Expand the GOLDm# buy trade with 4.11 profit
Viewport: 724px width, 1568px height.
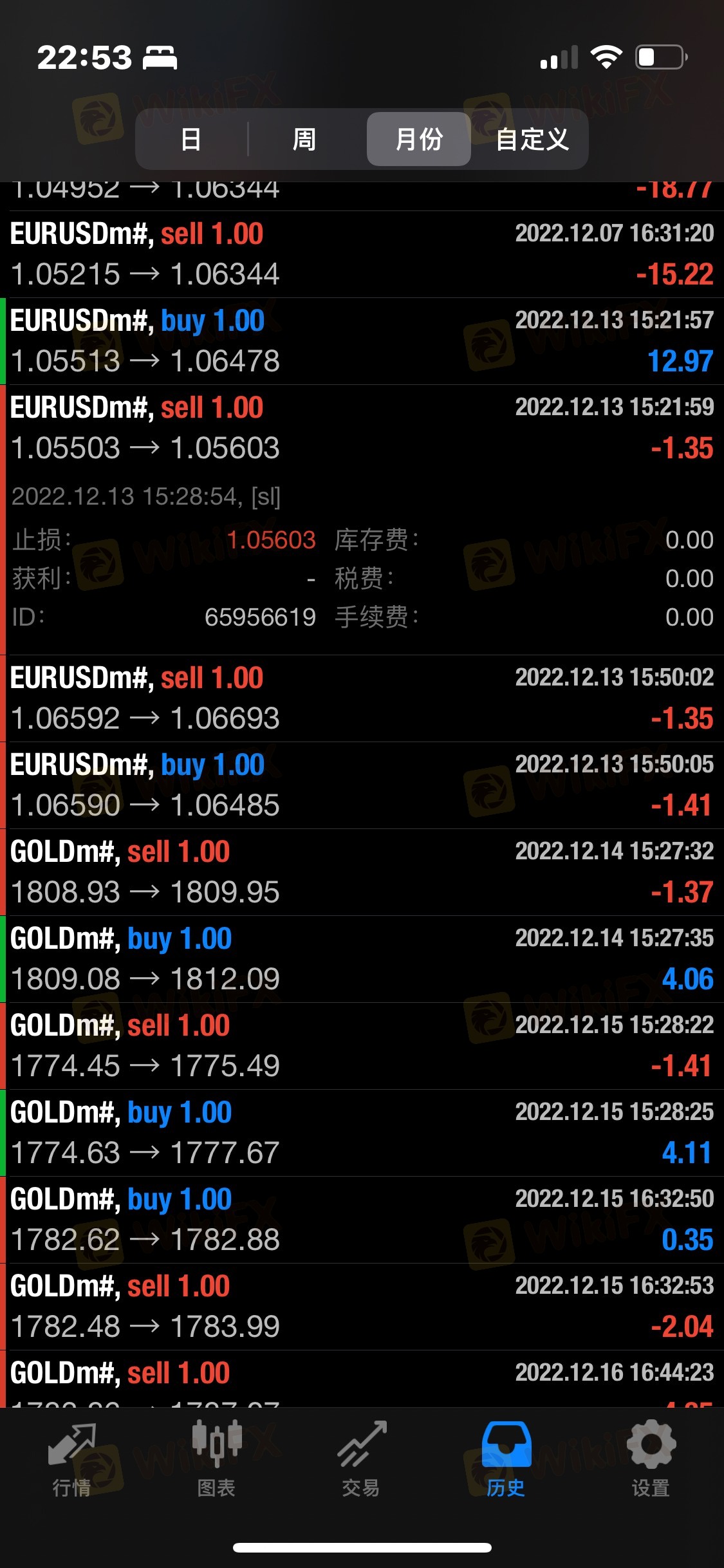click(x=362, y=1133)
